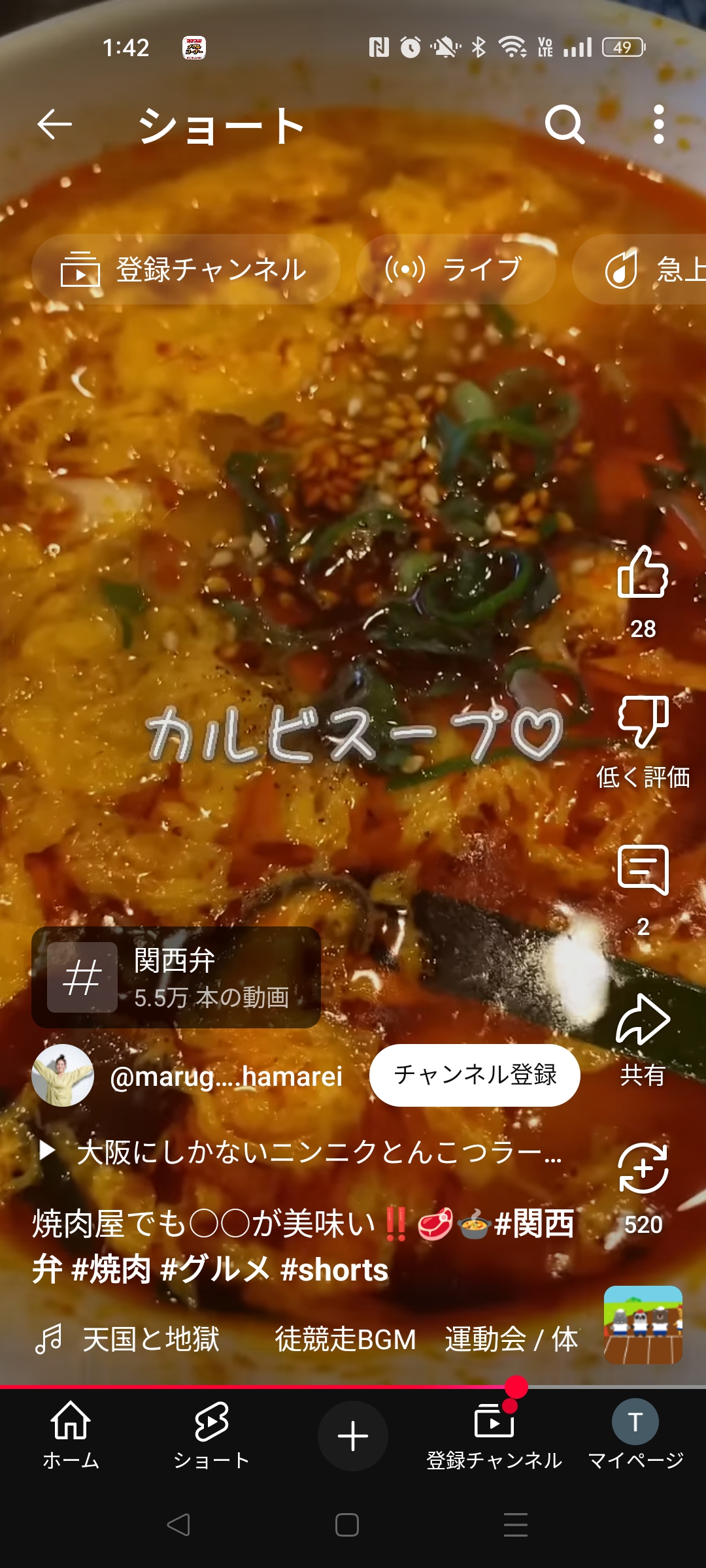Open search in Shorts
The image size is (706, 1568).
pyautogui.click(x=564, y=124)
